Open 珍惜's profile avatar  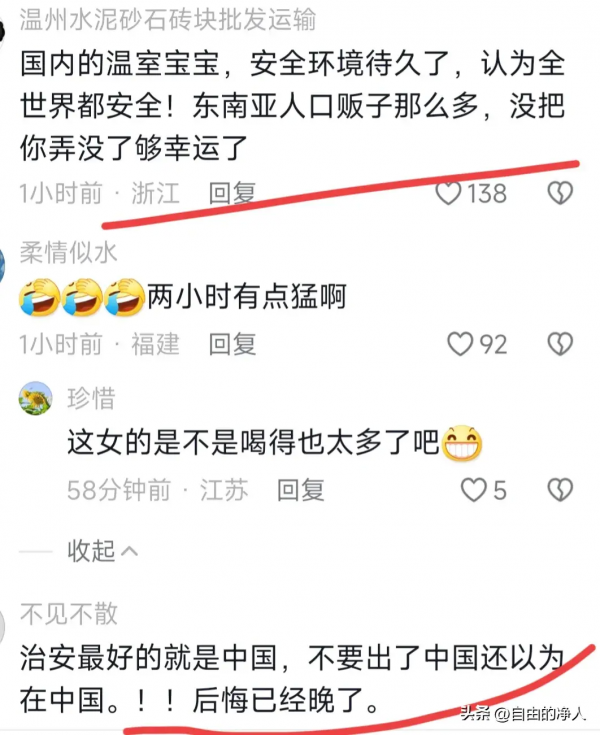point(35,398)
